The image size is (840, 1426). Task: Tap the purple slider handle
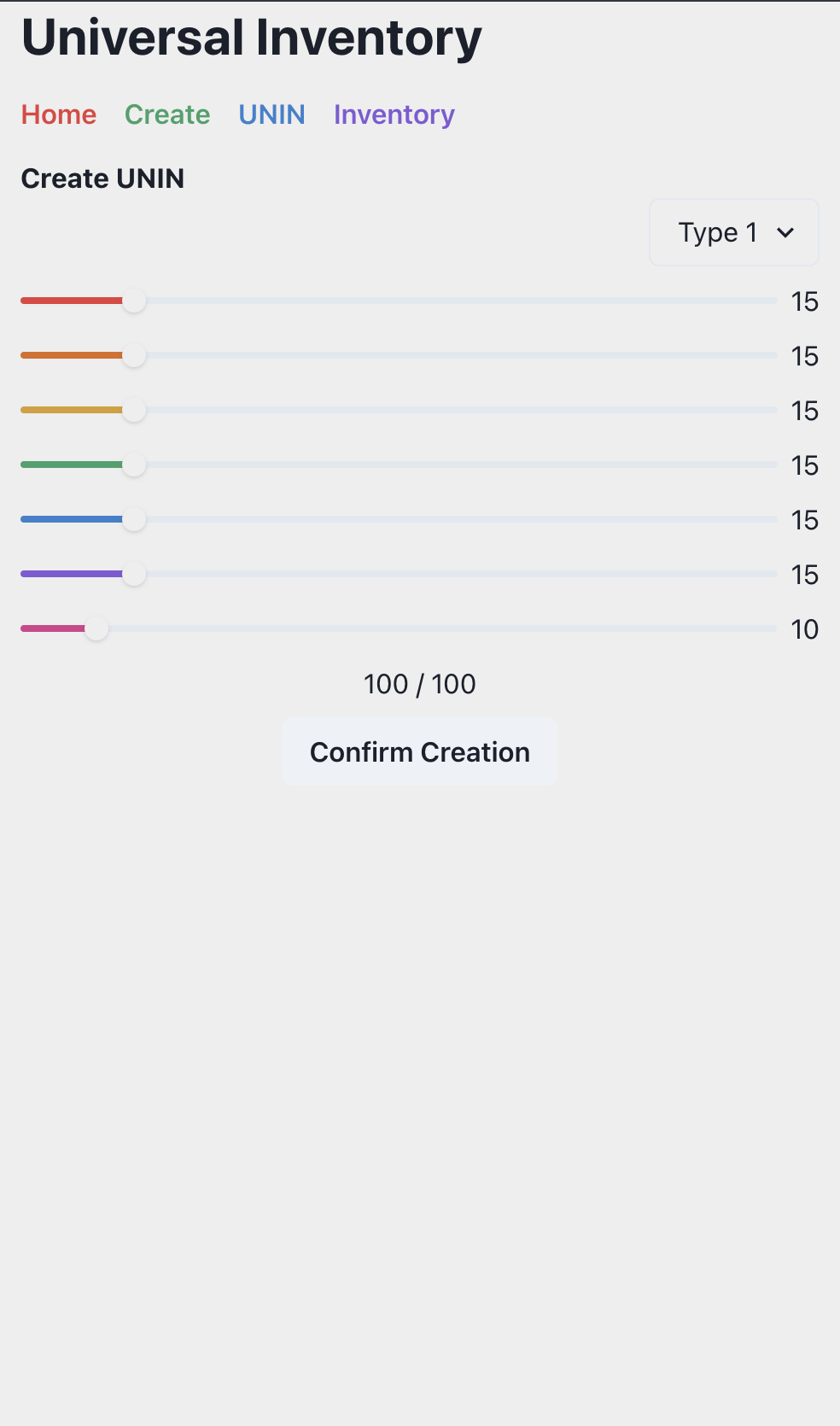(x=134, y=574)
